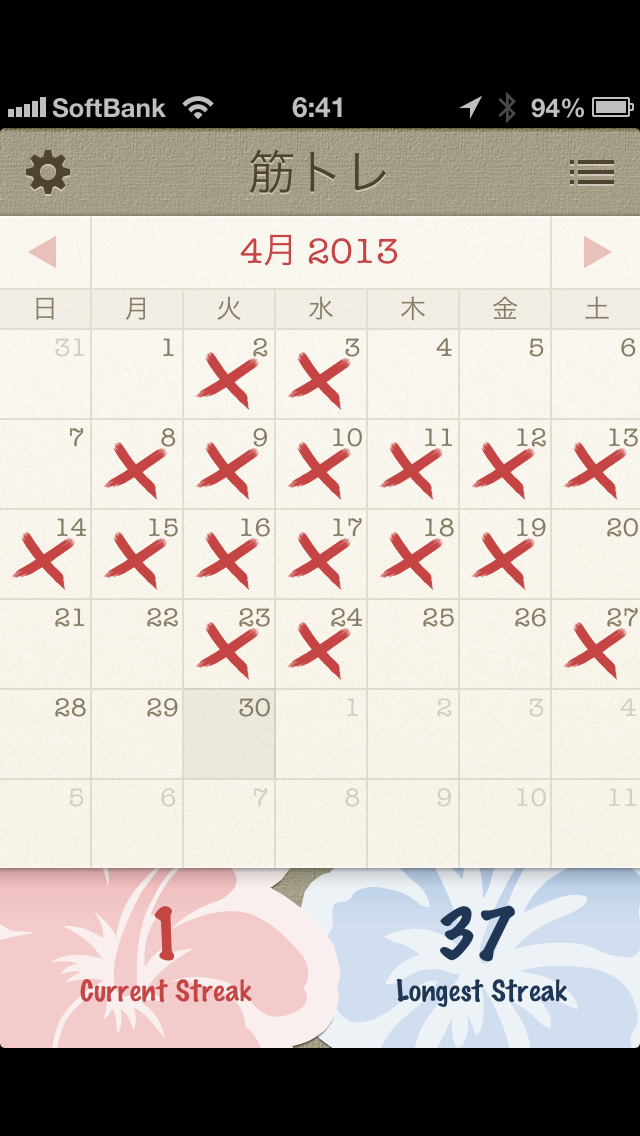Image resolution: width=640 pixels, height=1136 pixels.
Task: Mark April 28 as done
Action: (x=45, y=735)
